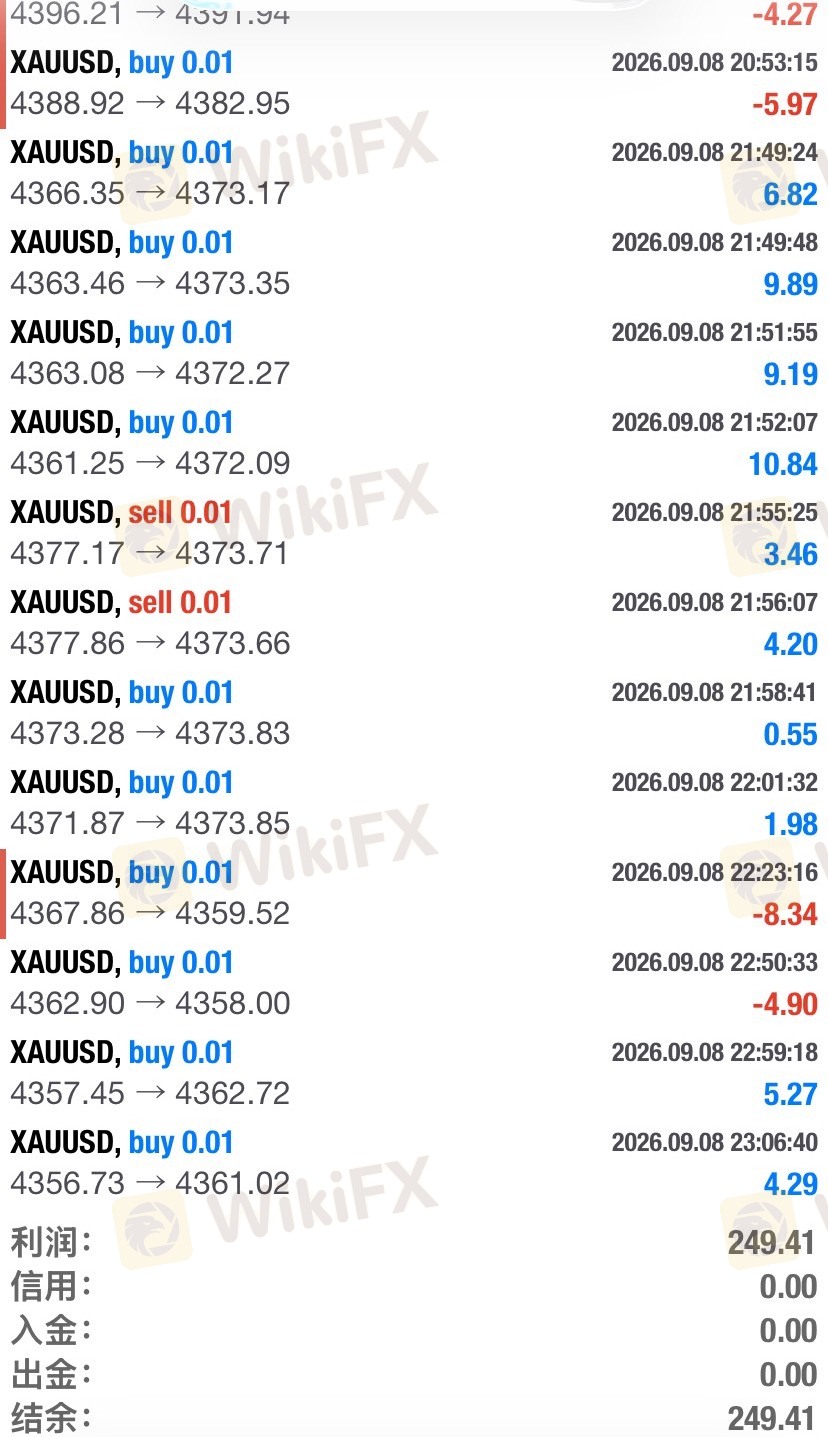
Task: Expand the XAUUSD buy trade at 21:49:24
Action: pos(414,174)
